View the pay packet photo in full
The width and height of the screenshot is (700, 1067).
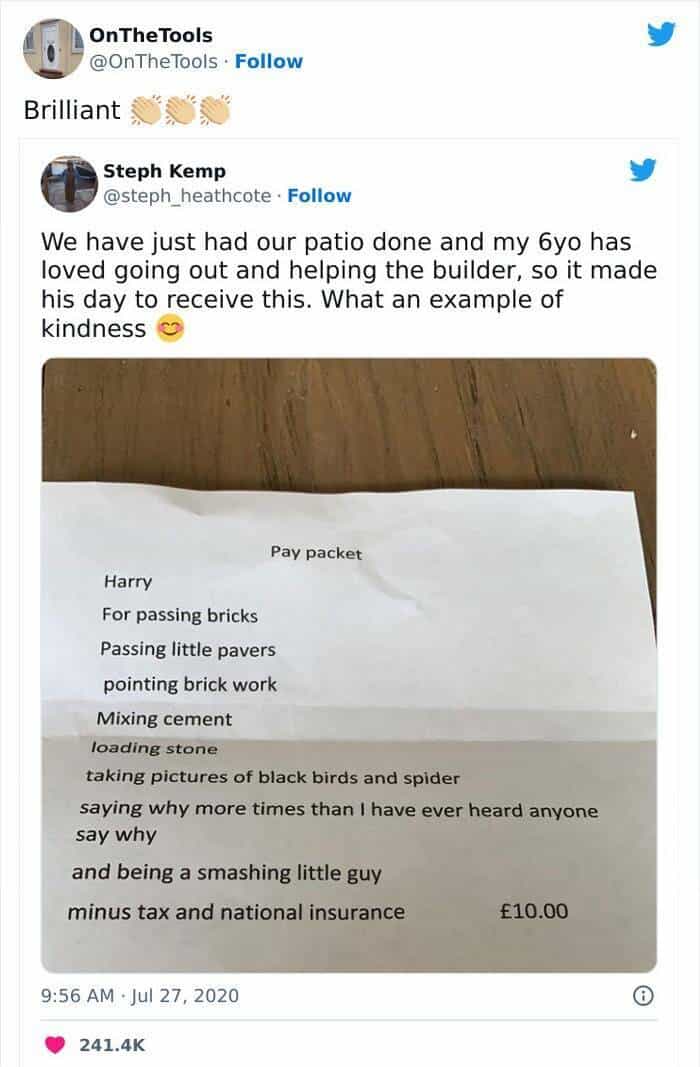coord(348,665)
